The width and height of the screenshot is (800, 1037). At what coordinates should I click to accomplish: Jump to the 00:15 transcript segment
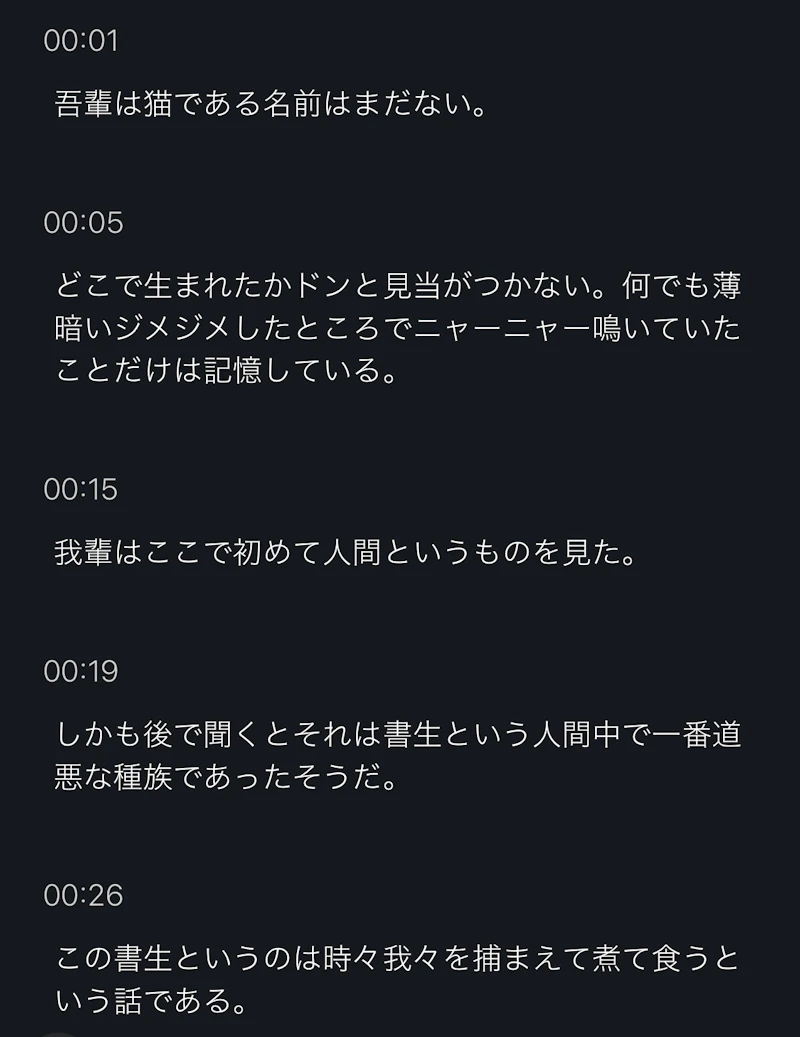[81, 490]
